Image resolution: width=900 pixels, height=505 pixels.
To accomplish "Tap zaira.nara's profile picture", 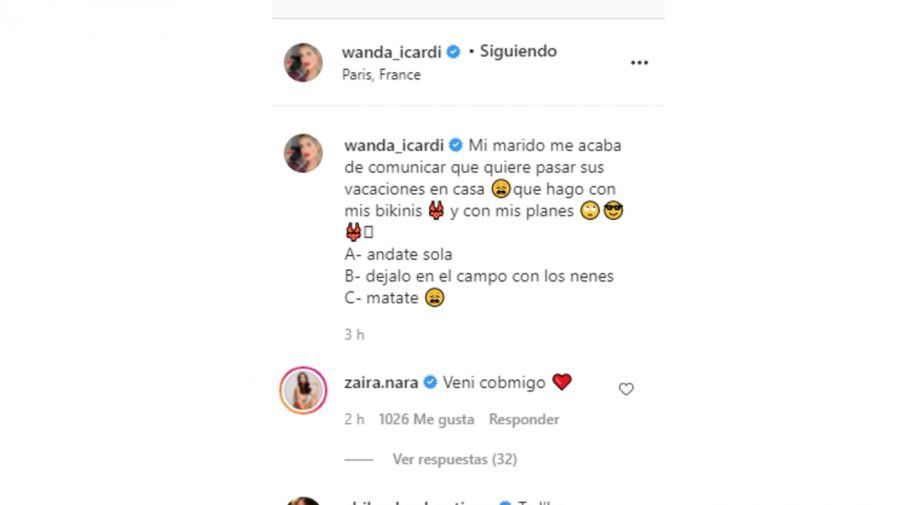I will tap(303, 389).
